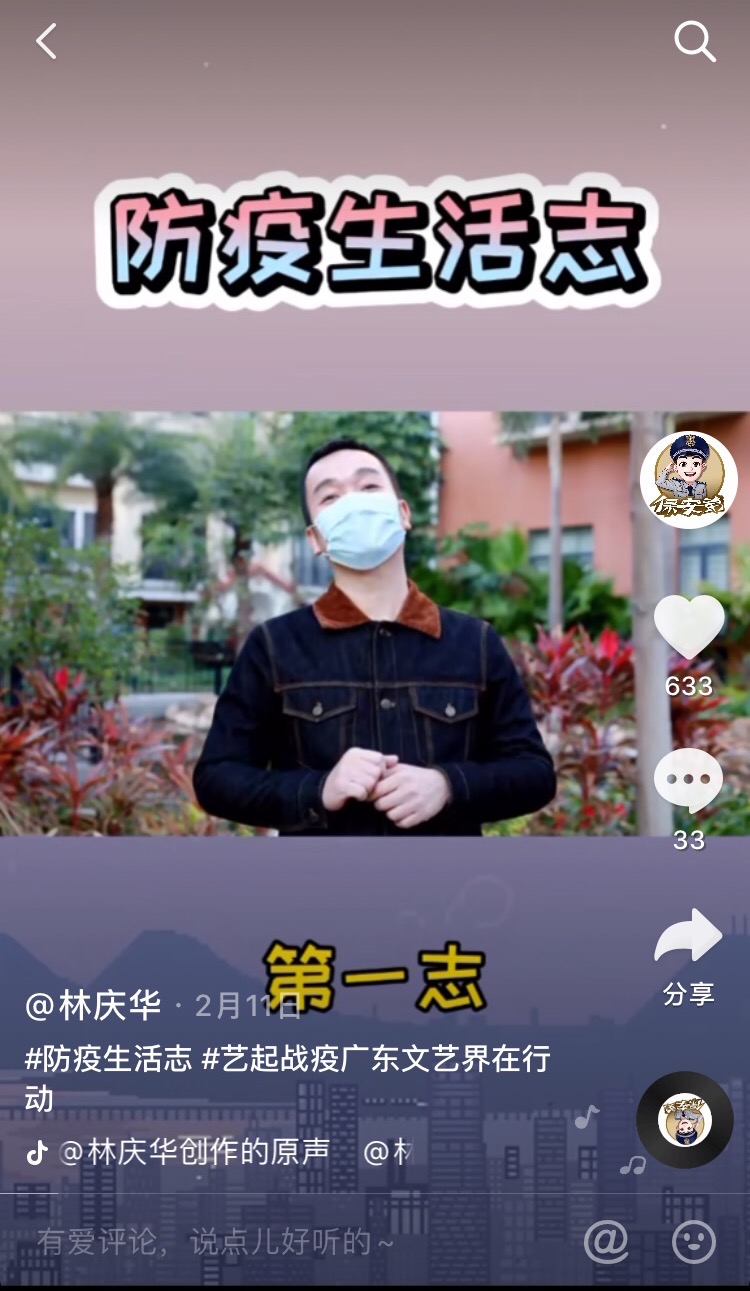The width and height of the screenshot is (750, 1291).
Task: Open @林庆华 user profile name
Action: tap(93, 1006)
